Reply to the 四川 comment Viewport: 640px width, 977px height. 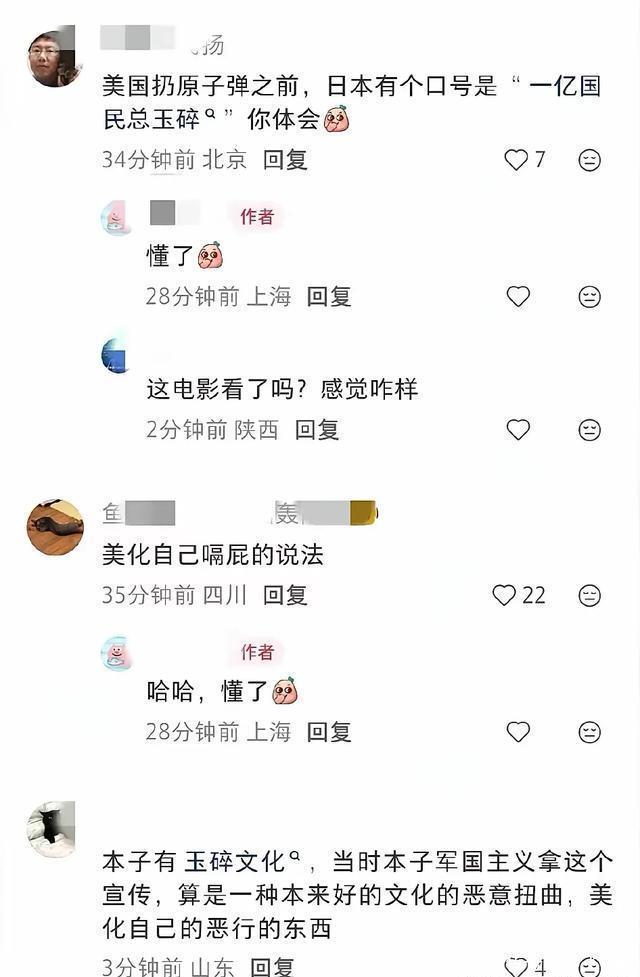285,596
